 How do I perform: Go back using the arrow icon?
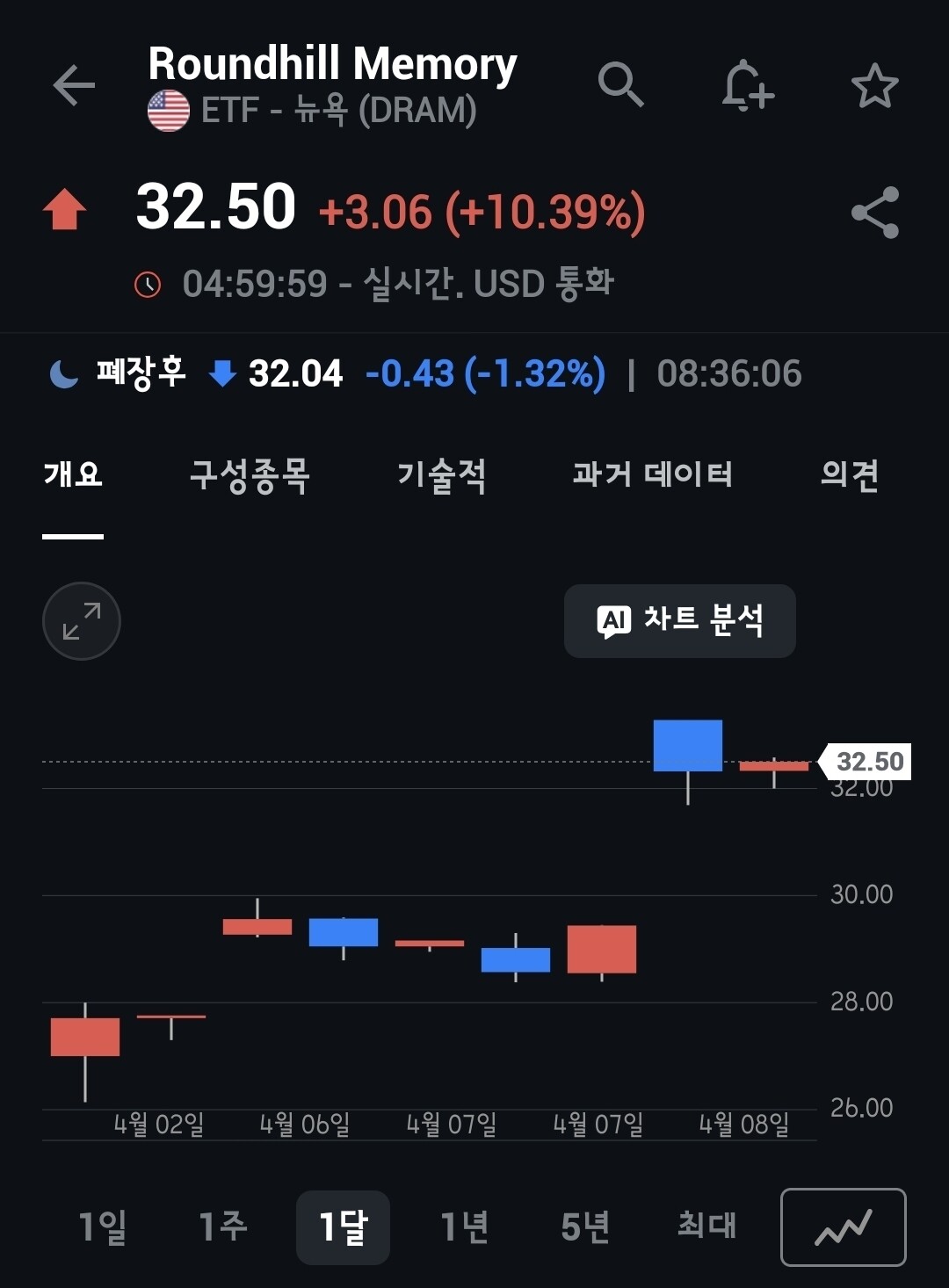pyautogui.click(x=74, y=85)
